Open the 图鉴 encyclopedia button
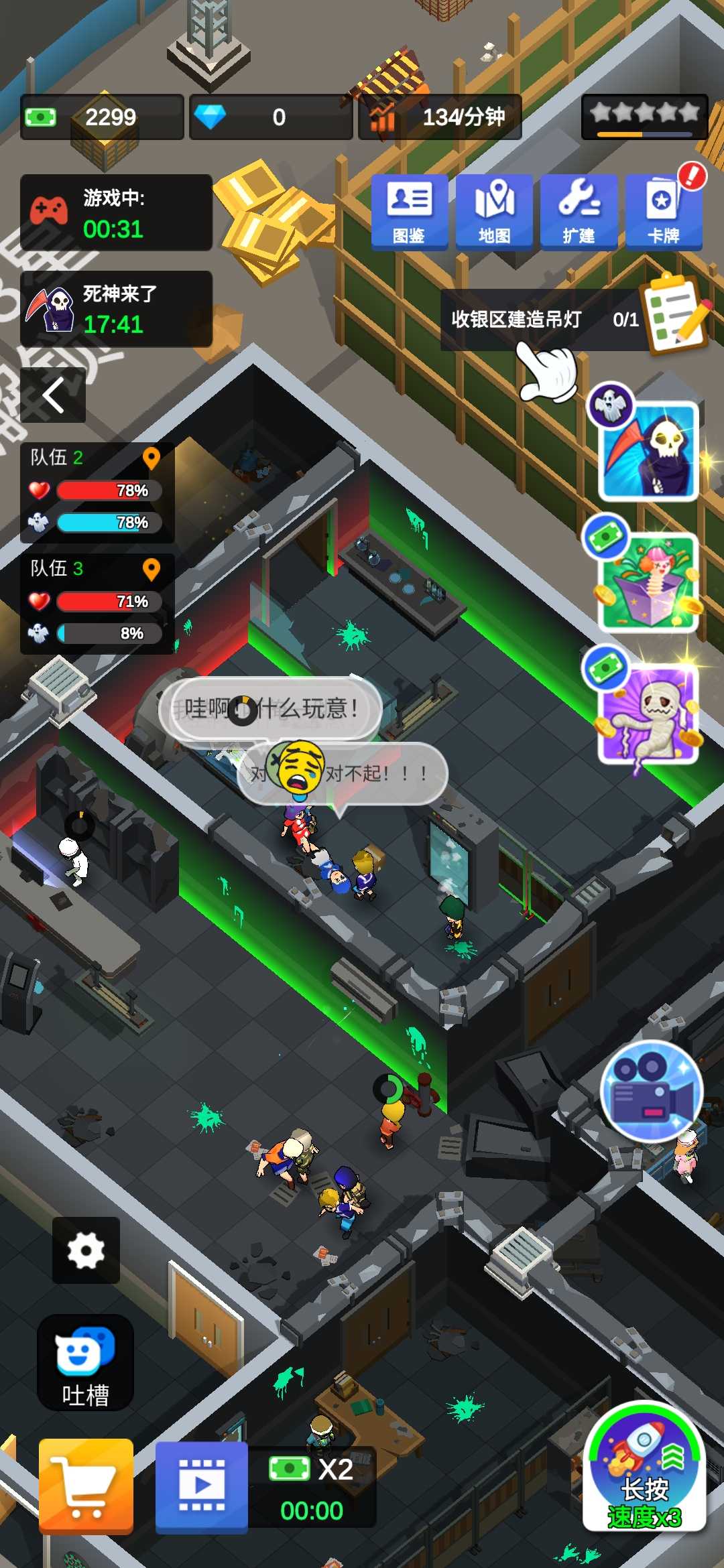This screenshot has height=1568, width=724. (409, 212)
